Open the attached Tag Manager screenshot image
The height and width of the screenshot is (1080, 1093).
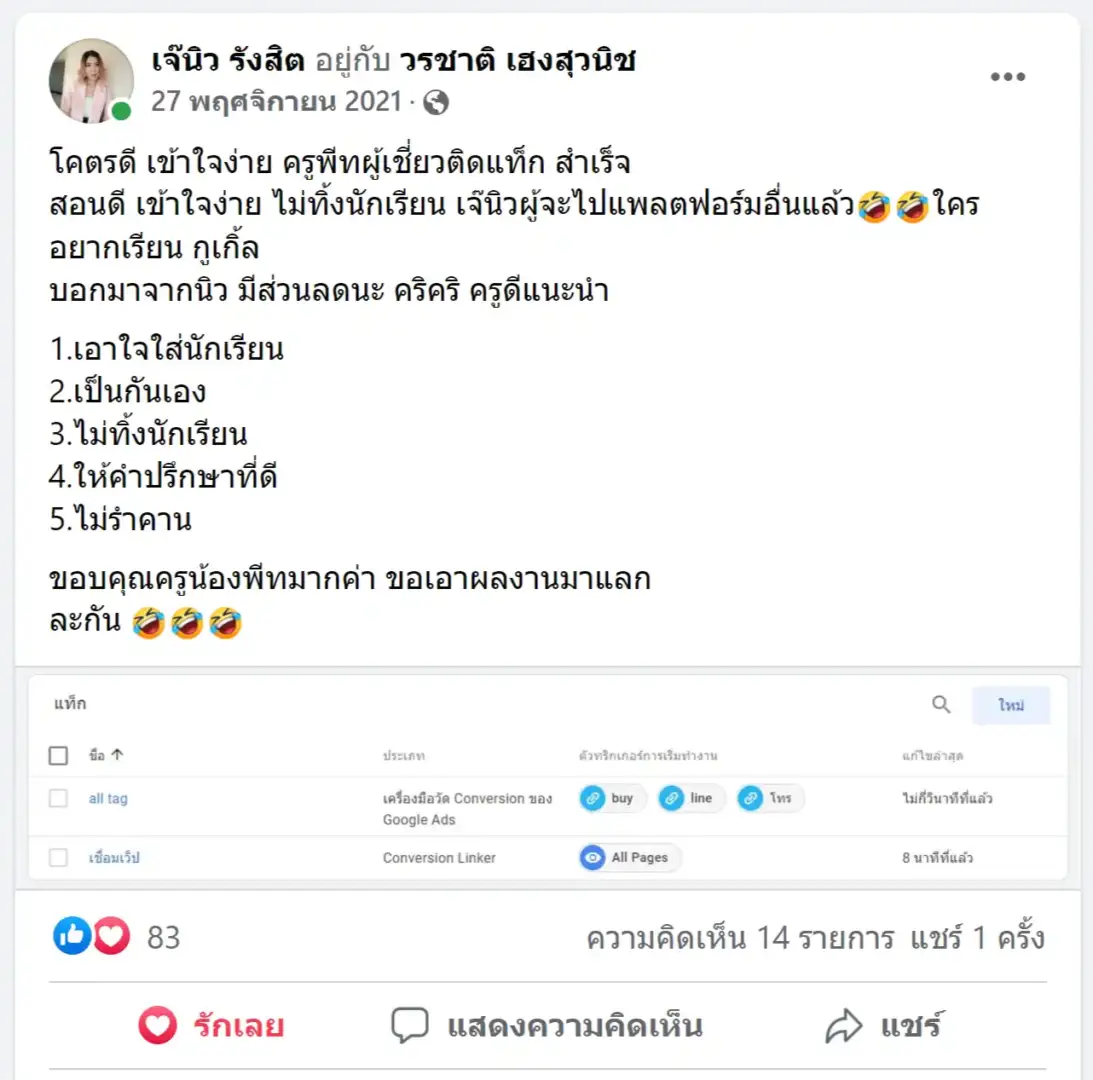click(x=547, y=778)
